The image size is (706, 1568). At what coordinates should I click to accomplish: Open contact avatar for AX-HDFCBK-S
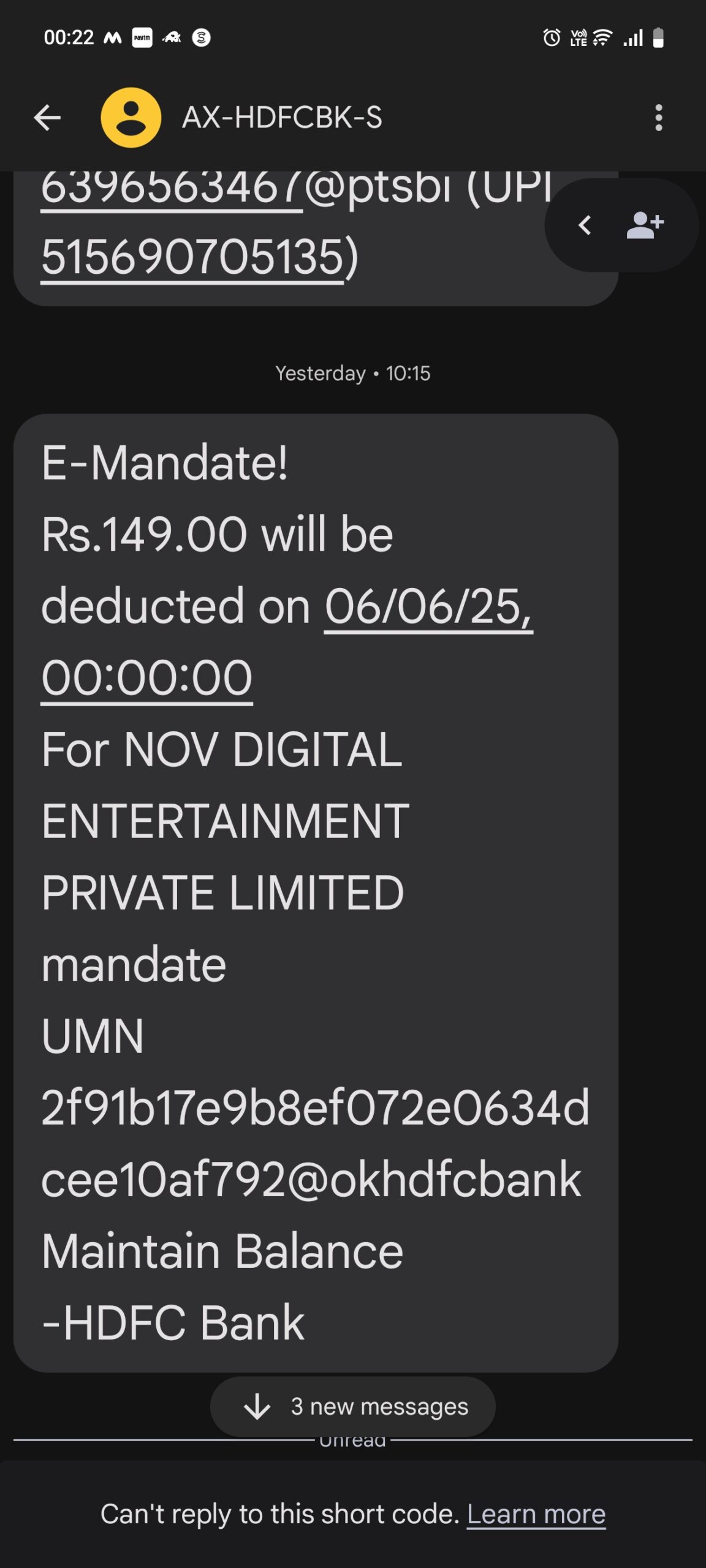(131, 118)
